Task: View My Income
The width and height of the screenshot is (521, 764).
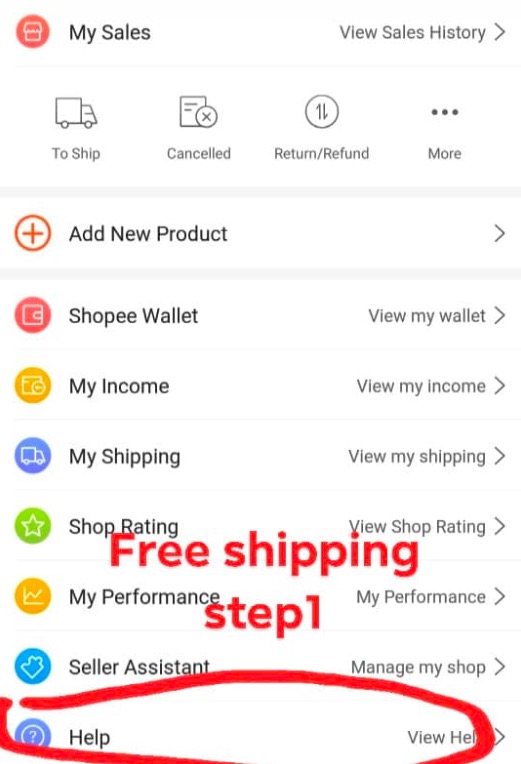Action: coord(260,386)
